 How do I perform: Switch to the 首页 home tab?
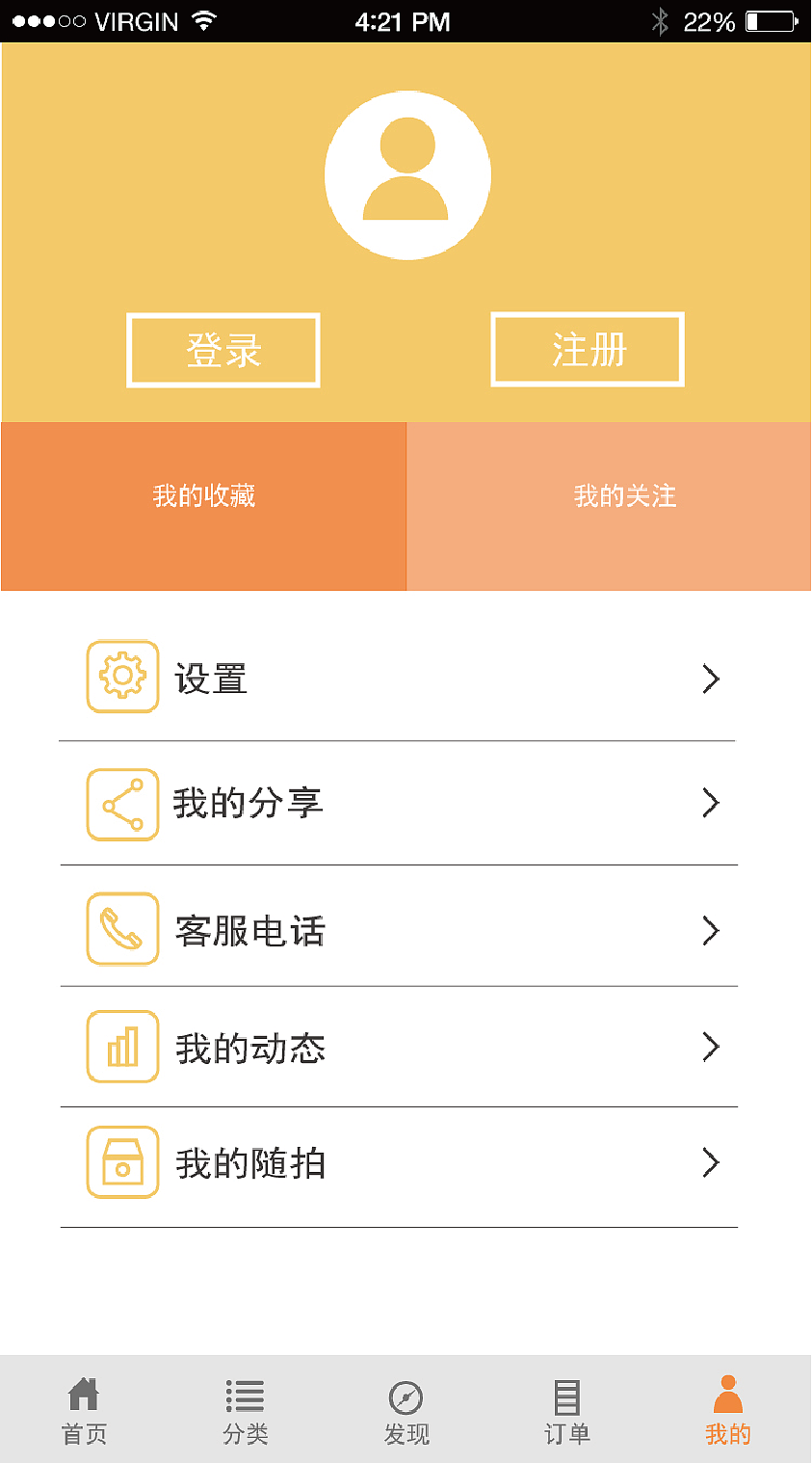click(84, 1411)
